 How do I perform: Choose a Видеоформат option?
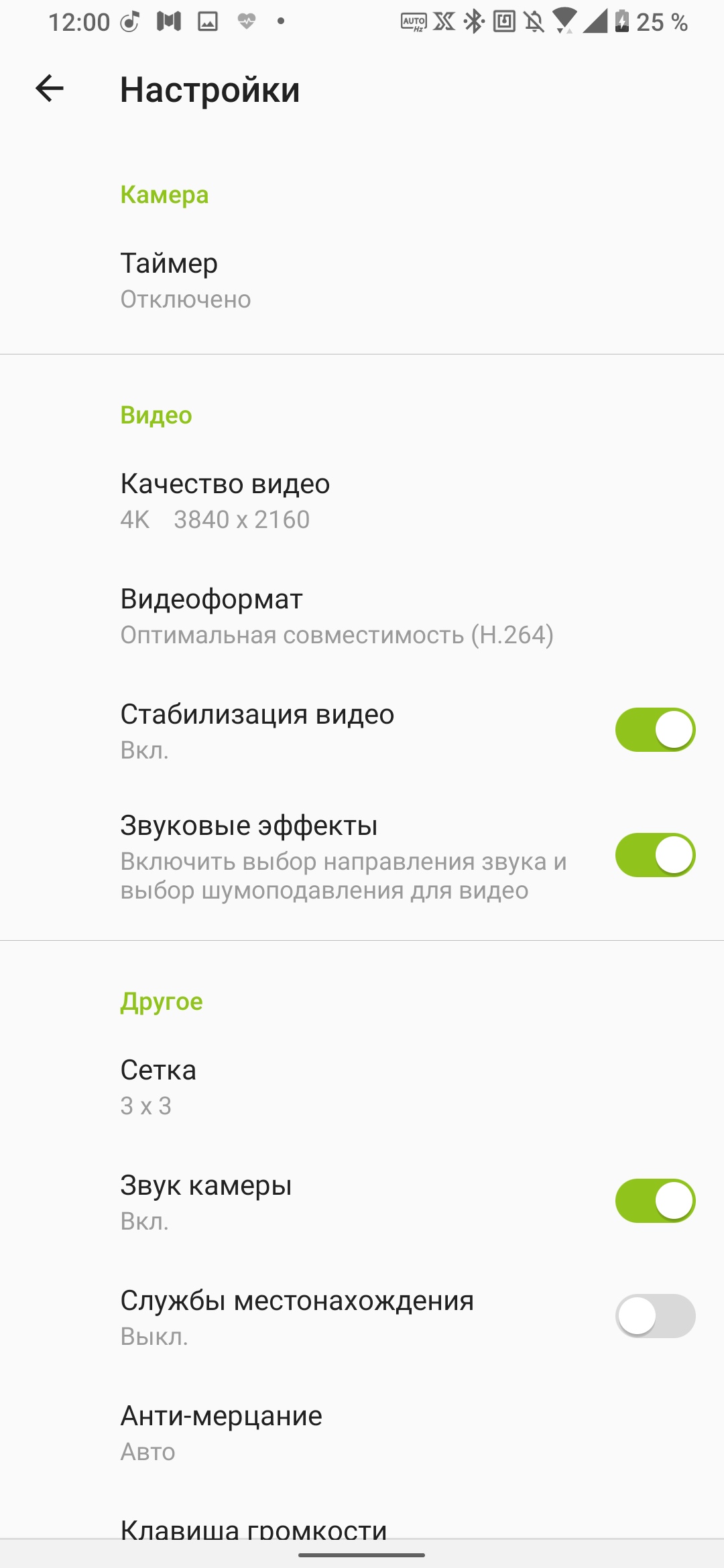pyautogui.click(x=362, y=616)
